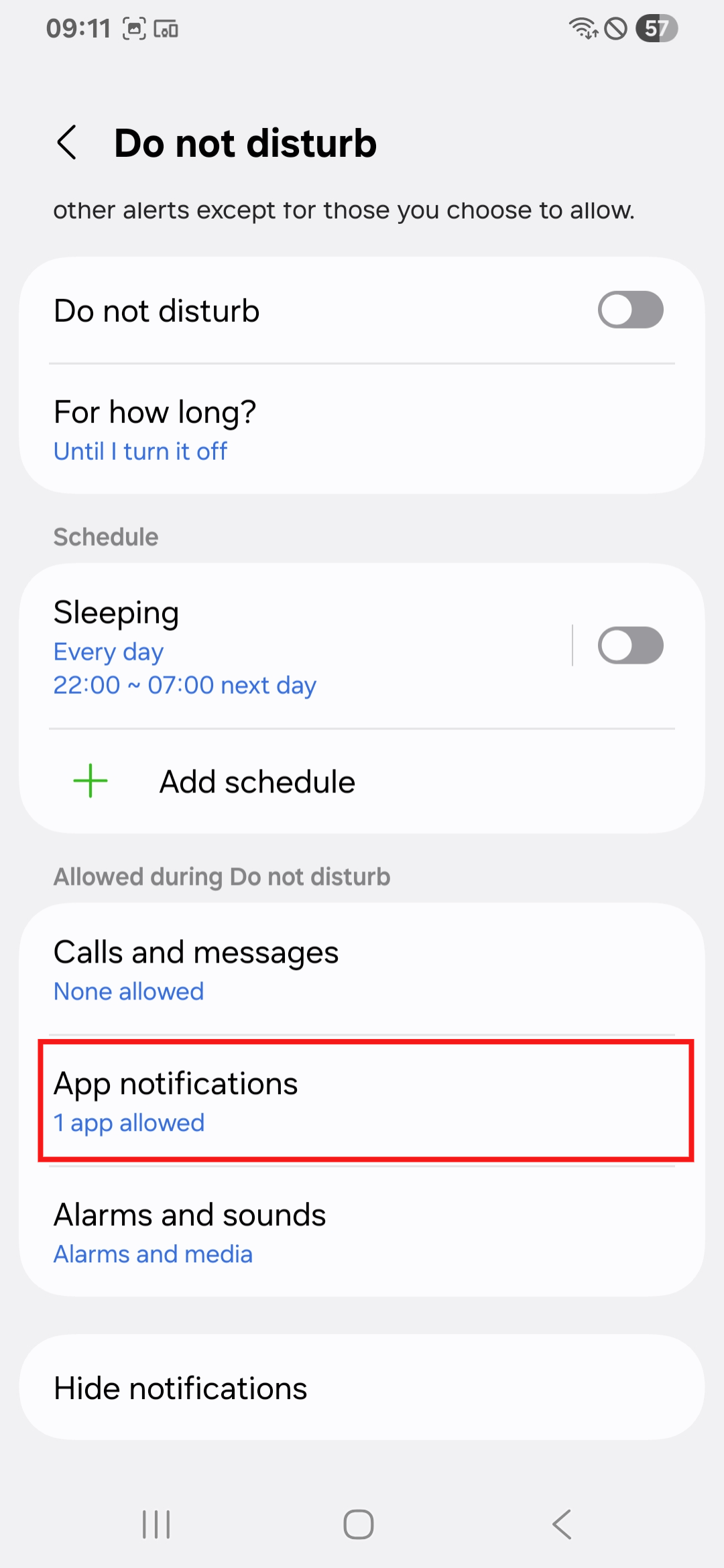Go back from Do not disturb settings
Image resolution: width=724 pixels, height=1568 pixels.
point(67,143)
